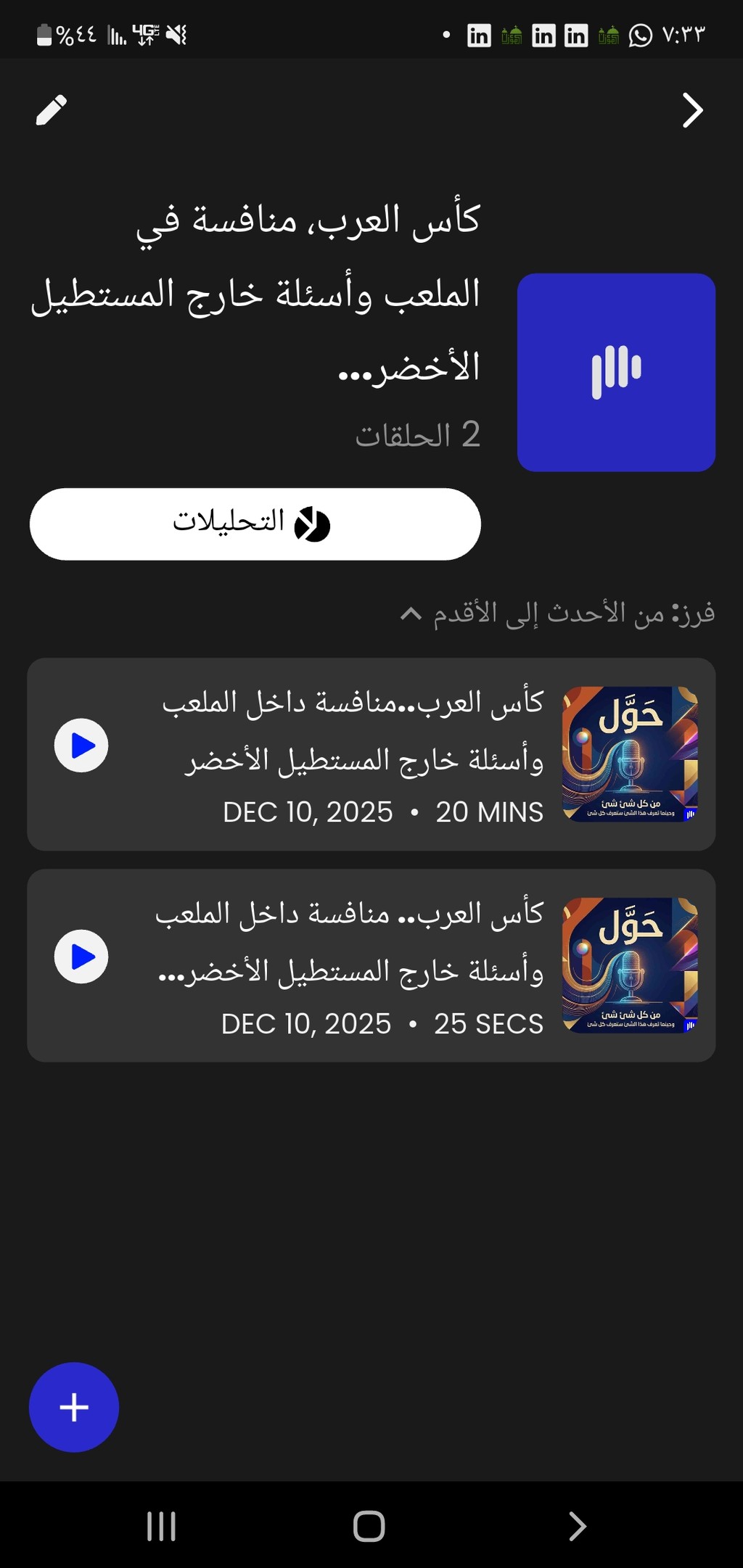Play the 25 SECS episode

pyautogui.click(x=81, y=957)
